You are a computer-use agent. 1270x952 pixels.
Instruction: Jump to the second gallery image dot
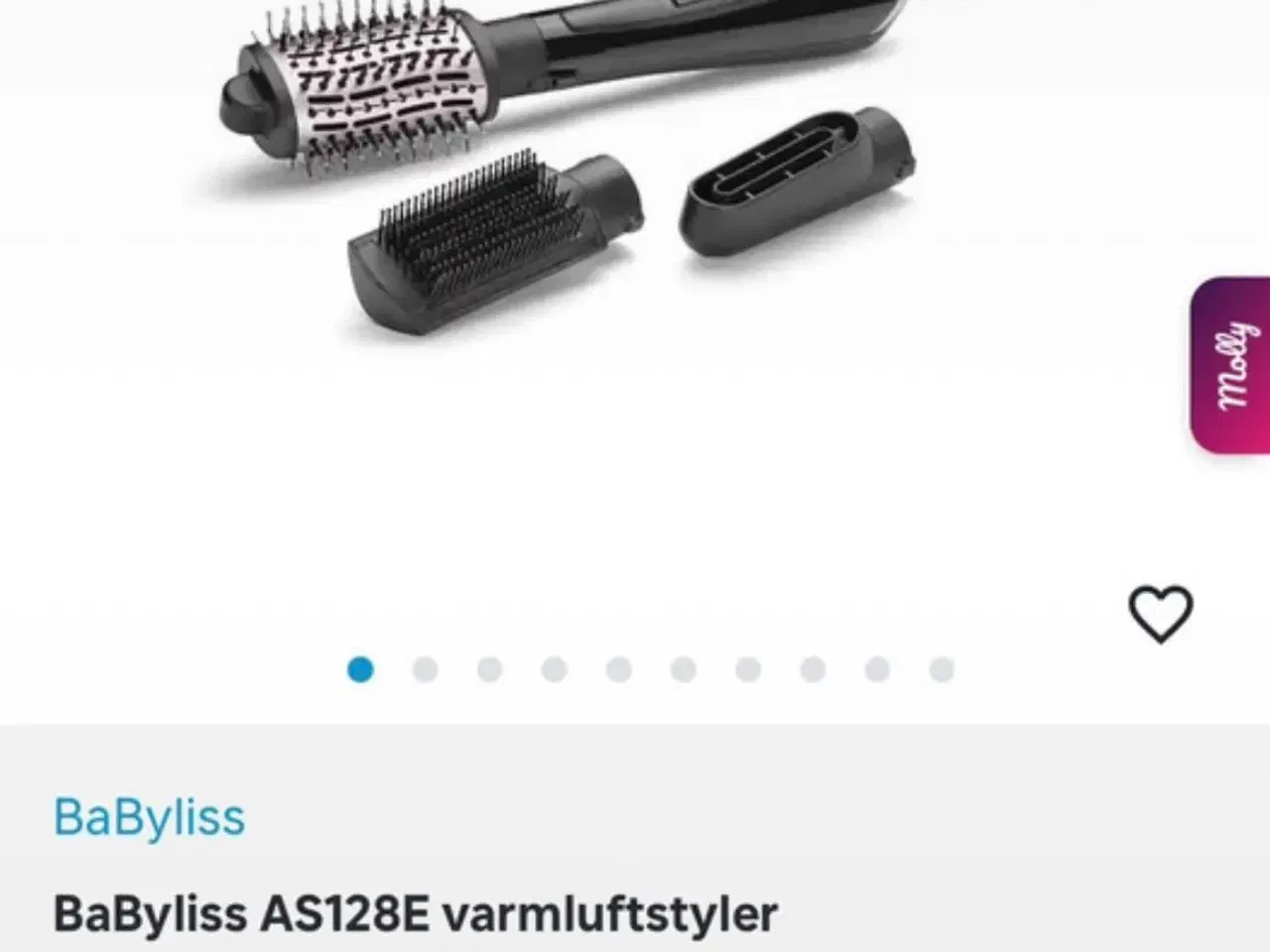pos(425,670)
